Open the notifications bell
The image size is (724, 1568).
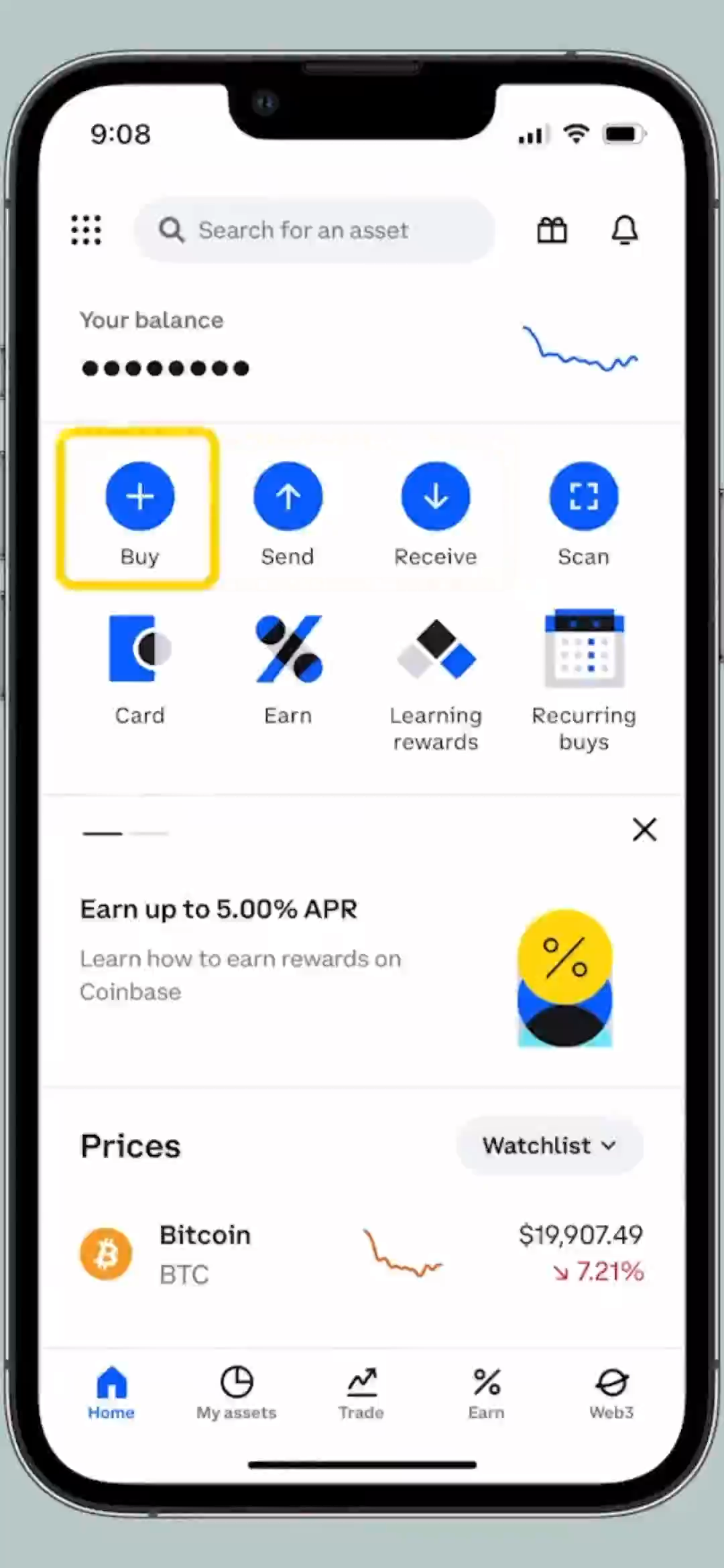(625, 230)
